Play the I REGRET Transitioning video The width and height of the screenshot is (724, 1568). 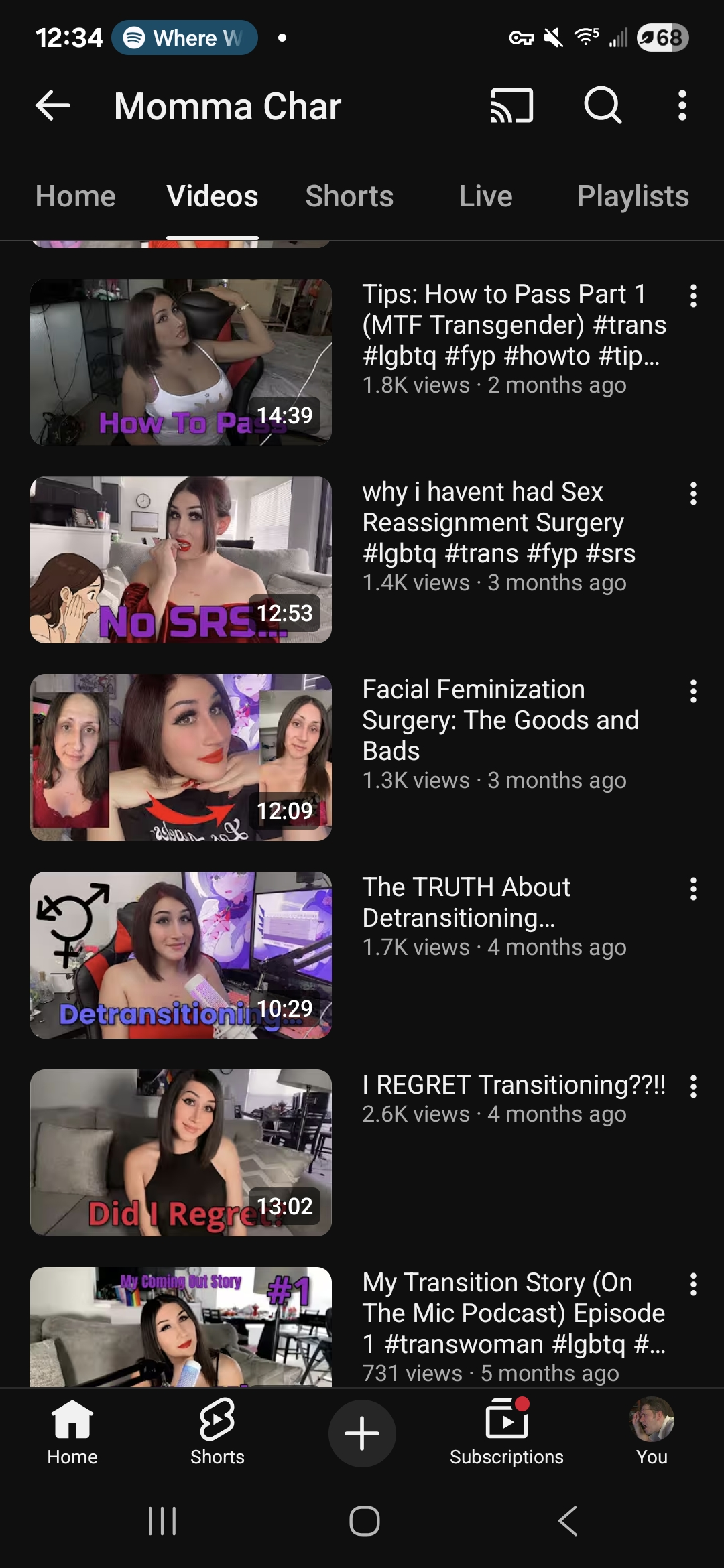pyautogui.click(x=181, y=1153)
